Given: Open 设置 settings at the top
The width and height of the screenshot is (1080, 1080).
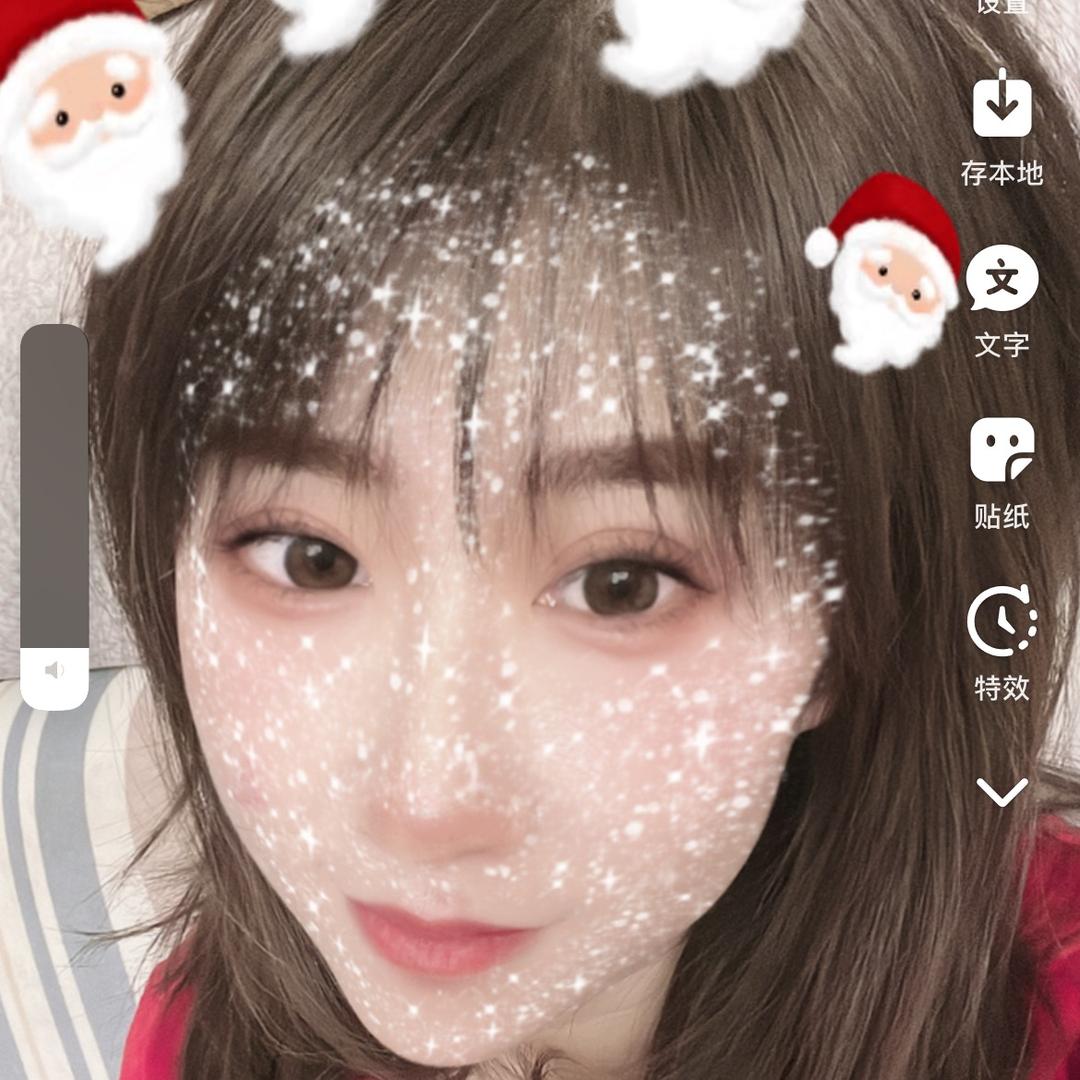Looking at the screenshot, I should [x=1002, y=8].
